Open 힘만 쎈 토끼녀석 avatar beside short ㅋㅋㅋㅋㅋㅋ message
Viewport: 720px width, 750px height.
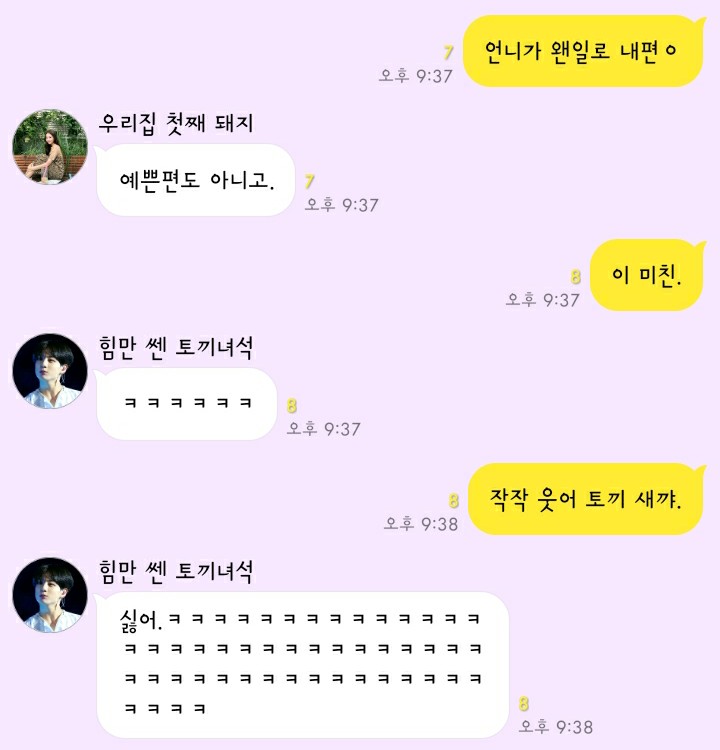point(50,371)
